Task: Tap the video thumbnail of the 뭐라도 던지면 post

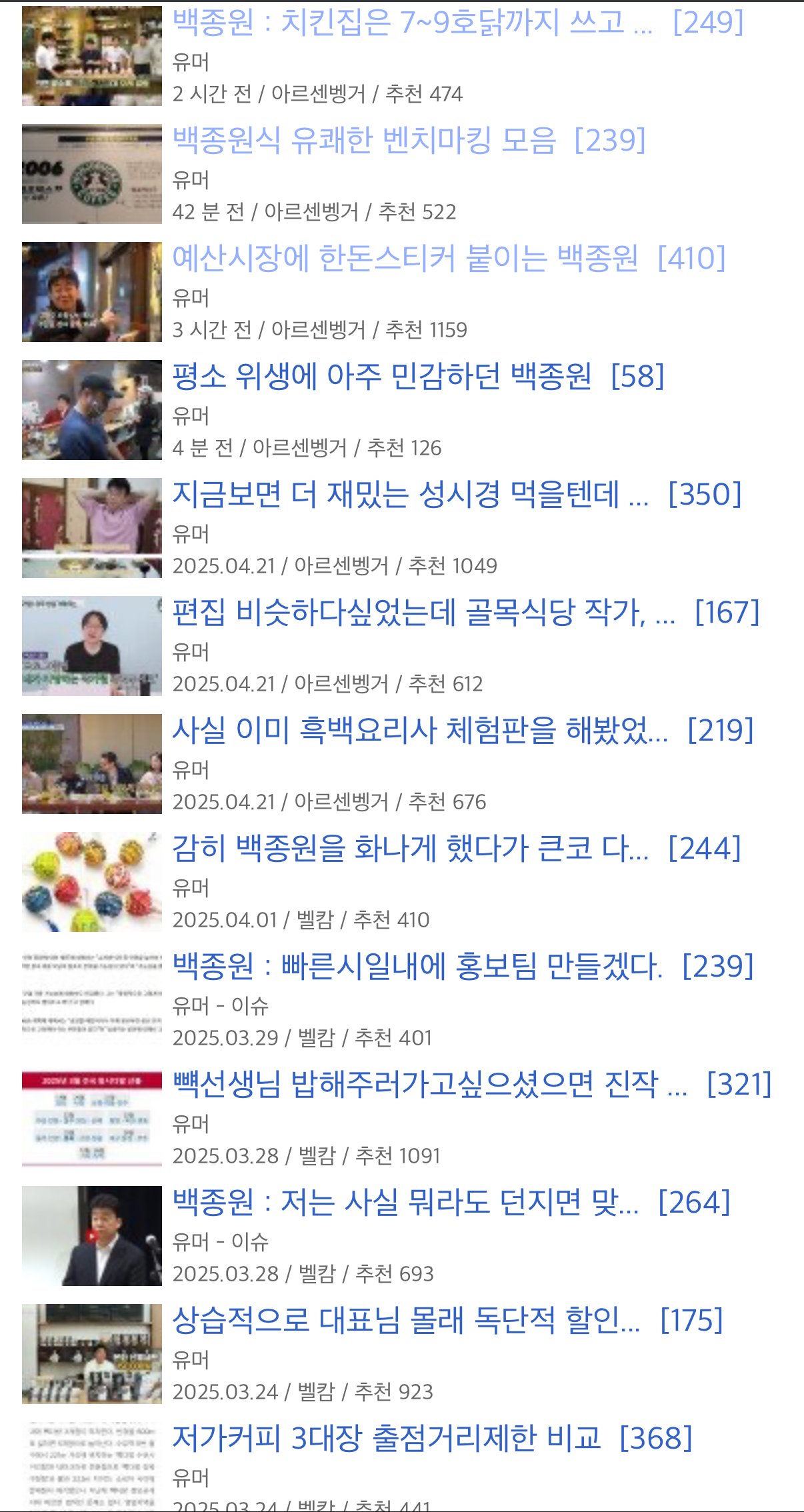Action: pos(92,1235)
